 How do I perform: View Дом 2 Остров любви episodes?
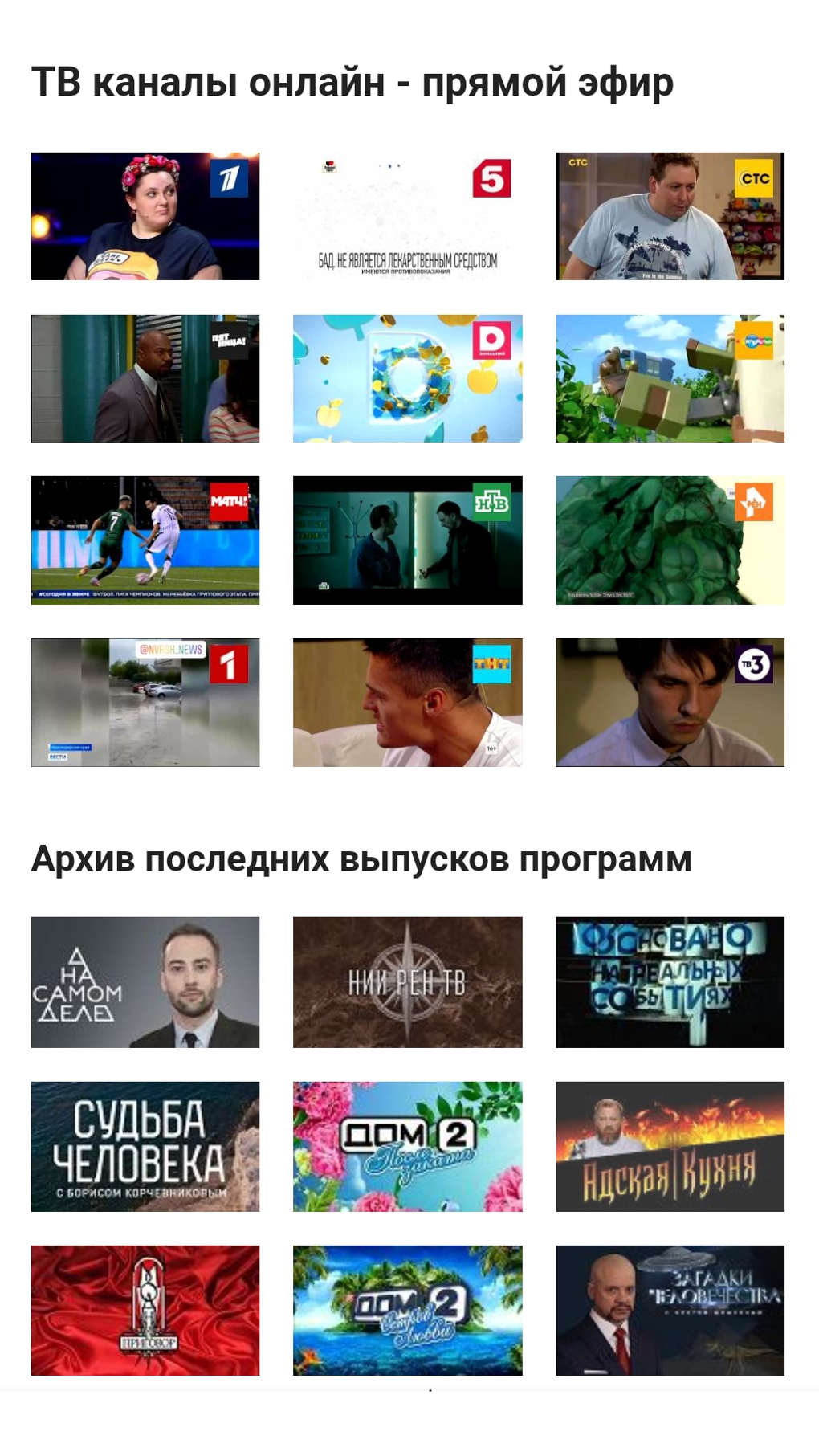(x=407, y=1310)
